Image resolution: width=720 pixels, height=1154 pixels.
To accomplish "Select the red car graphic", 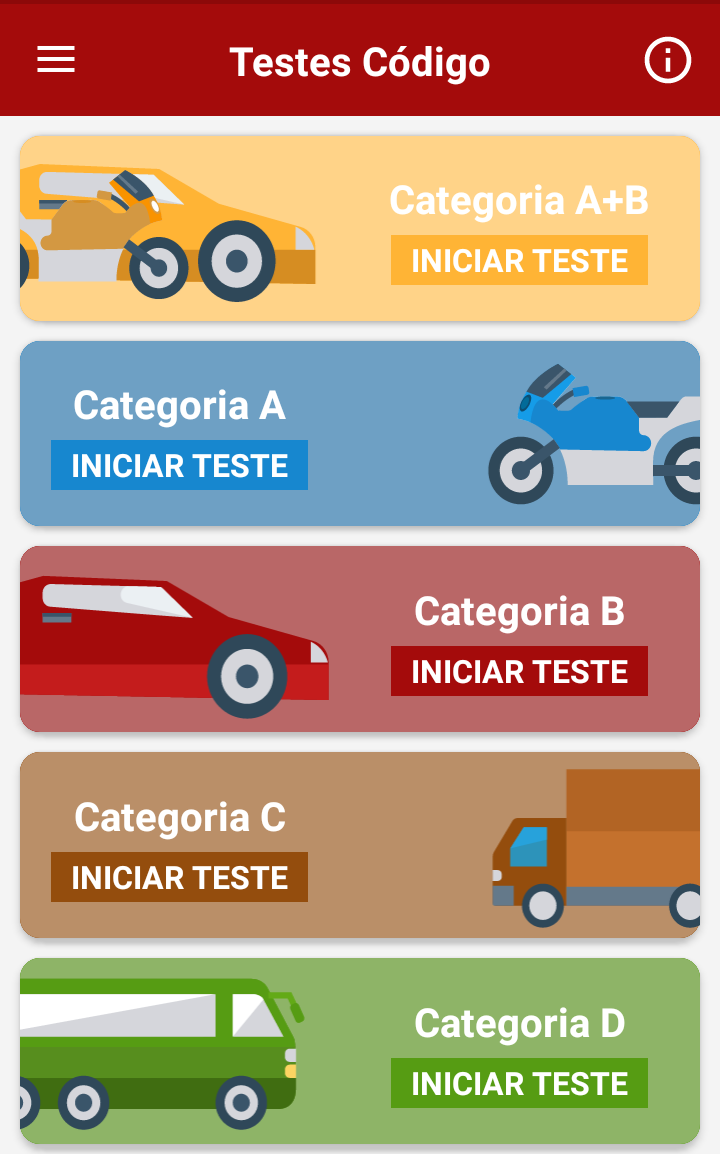I will coord(170,638).
